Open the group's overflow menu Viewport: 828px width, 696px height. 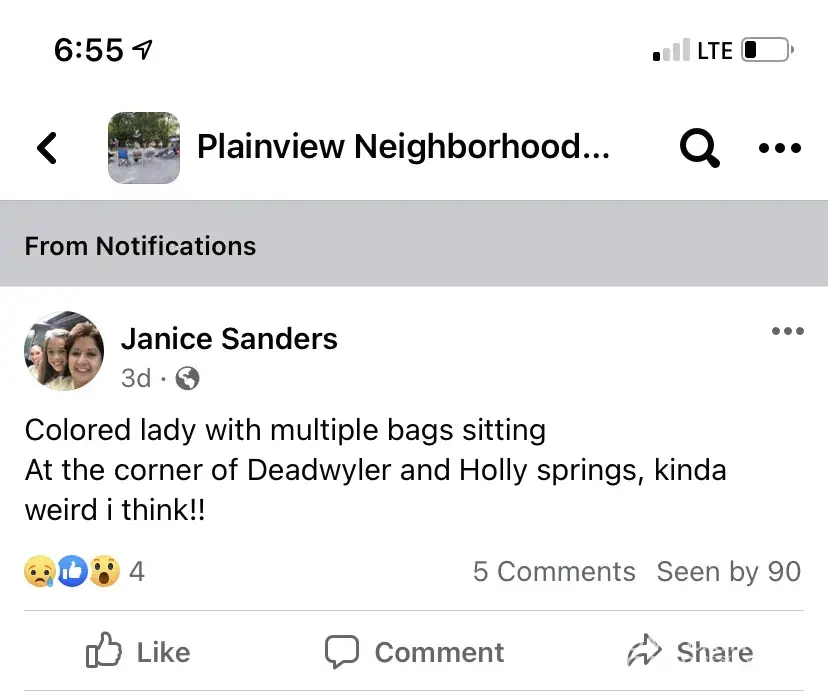point(780,148)
